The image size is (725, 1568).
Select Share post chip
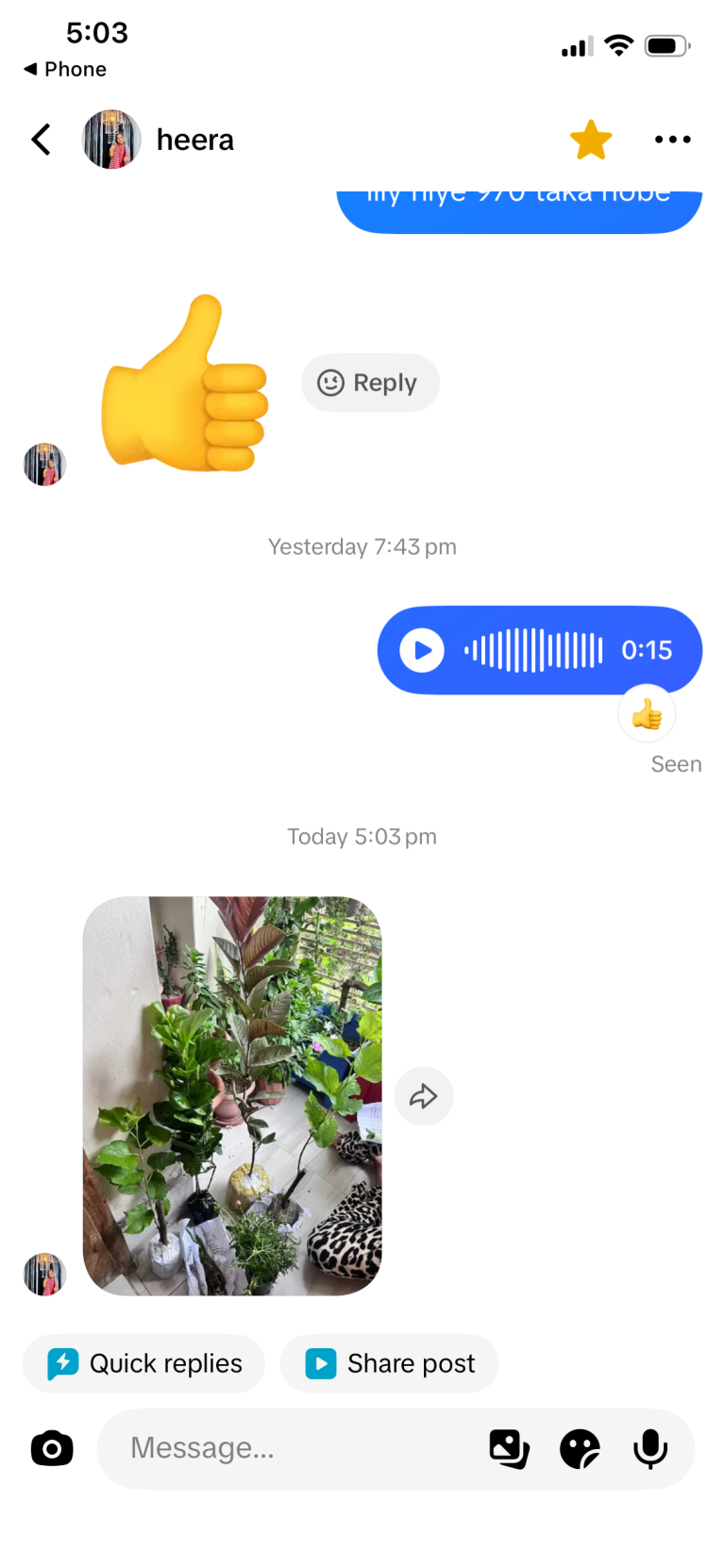click(389, 1363)
